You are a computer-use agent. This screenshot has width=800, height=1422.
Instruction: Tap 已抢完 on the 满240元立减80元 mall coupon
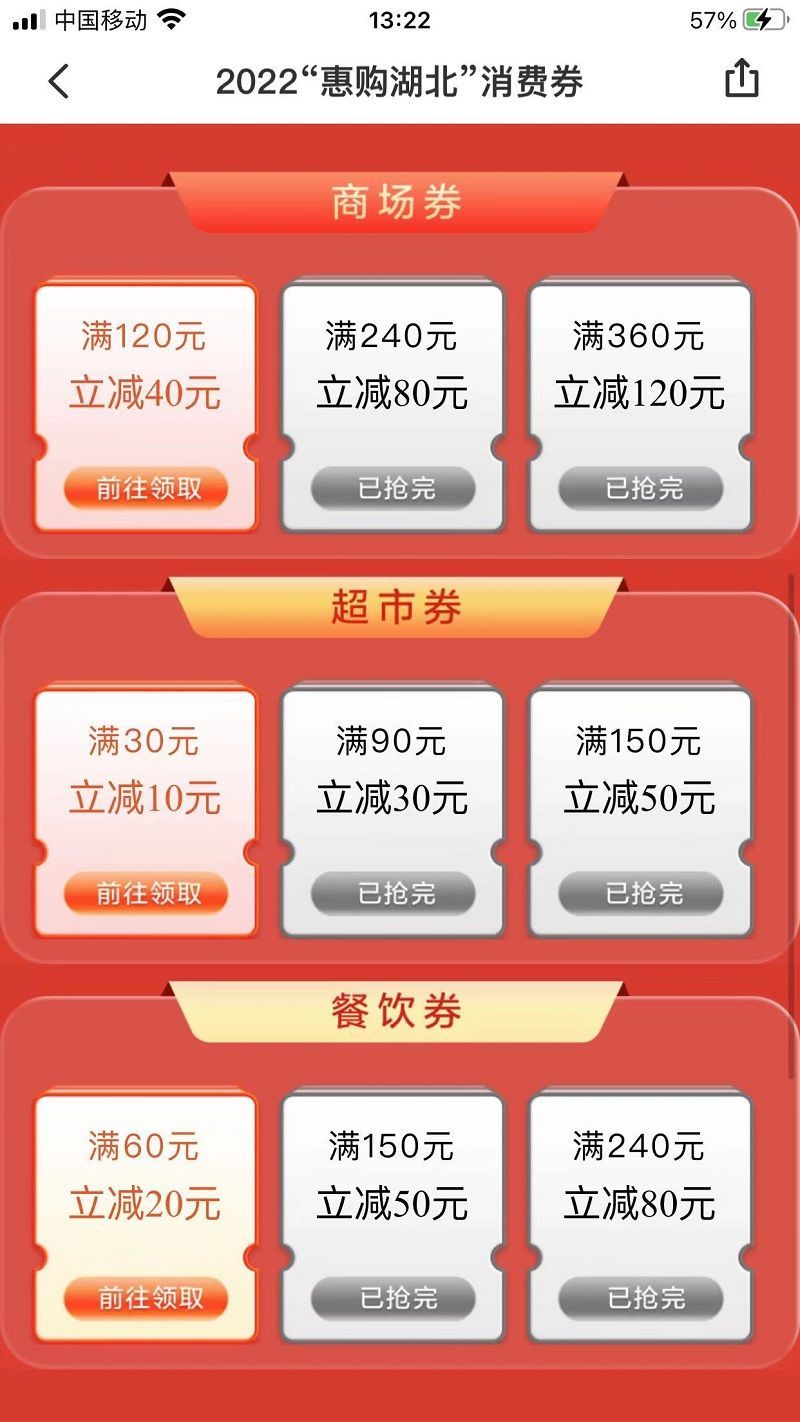point(394,489)
